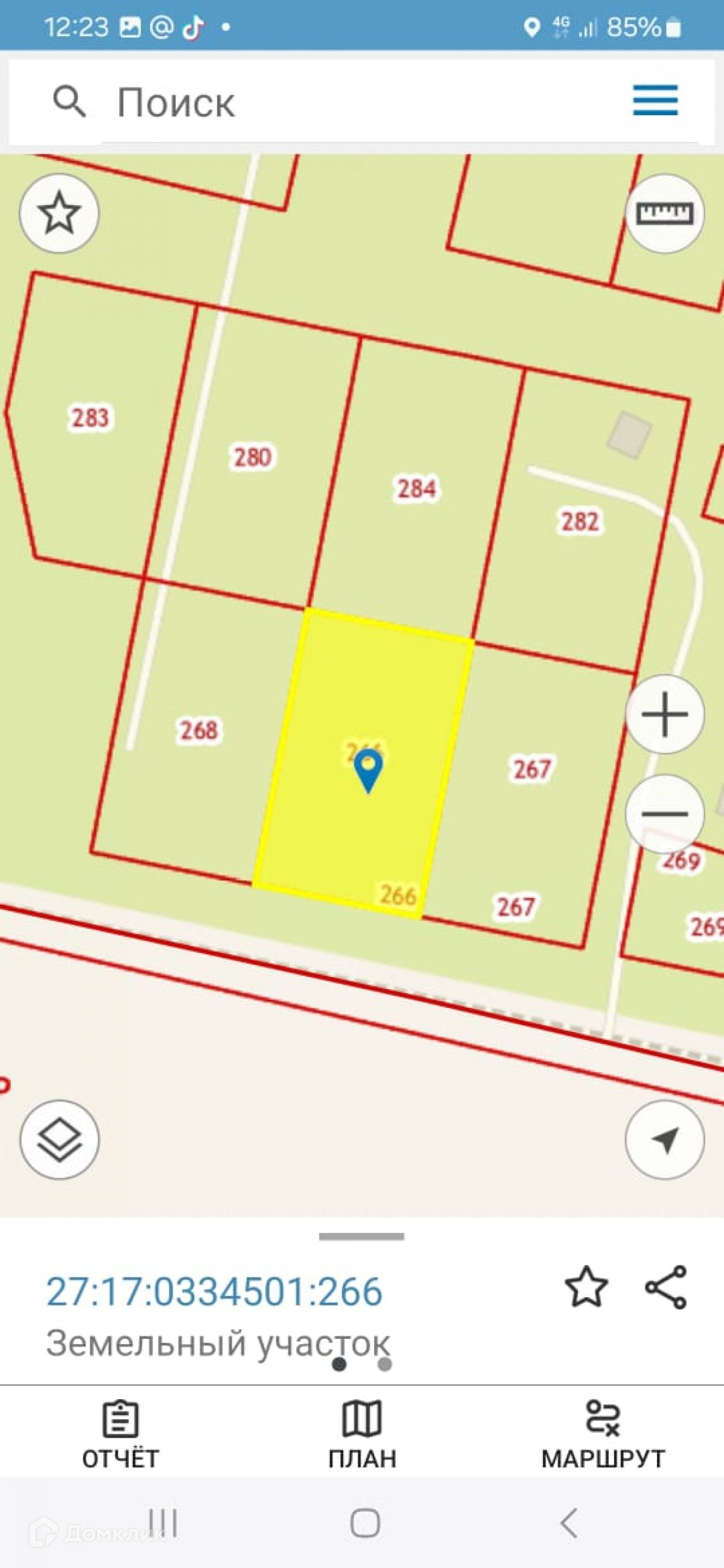724x1568 pixels.
Task: Go to the home screen
Action: pos(366,1523)
